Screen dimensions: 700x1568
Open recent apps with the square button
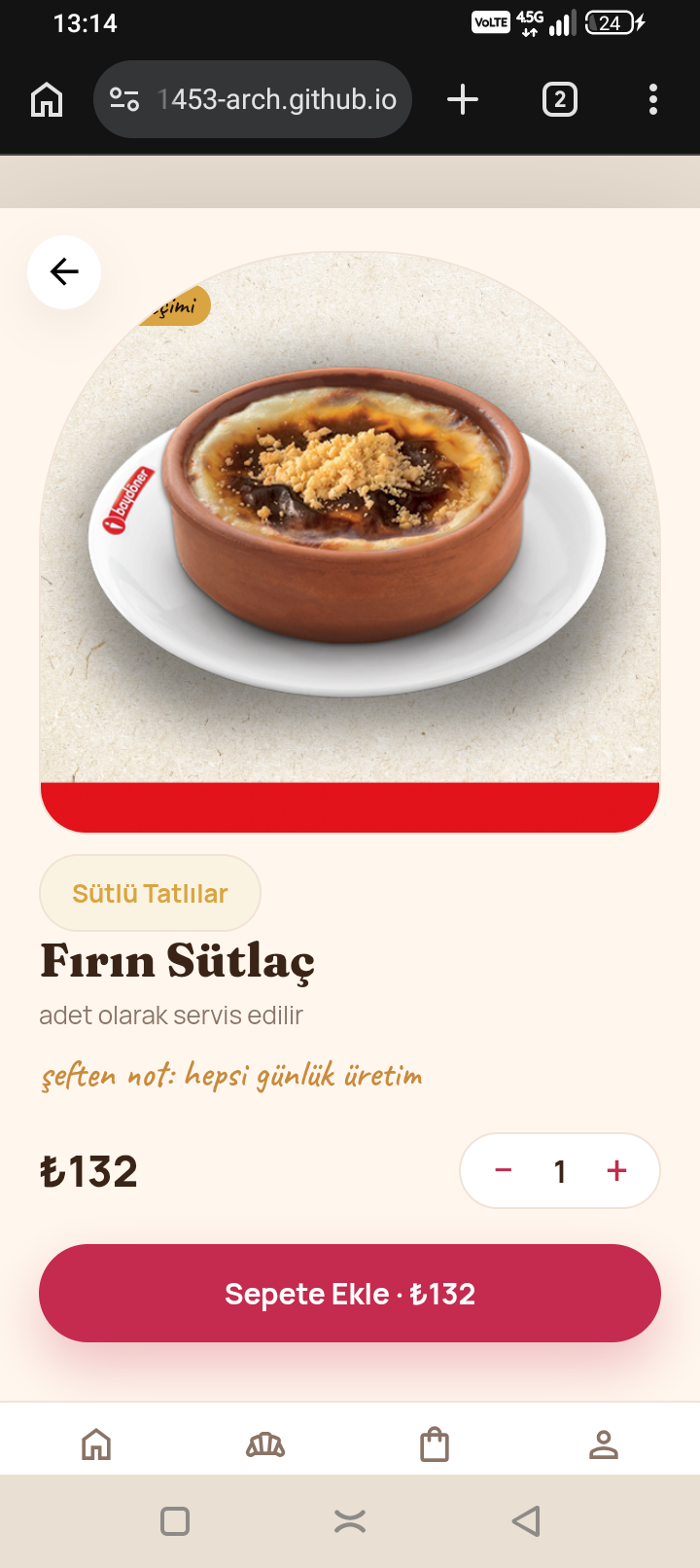pyautogui.click(x=175, y=1520)
